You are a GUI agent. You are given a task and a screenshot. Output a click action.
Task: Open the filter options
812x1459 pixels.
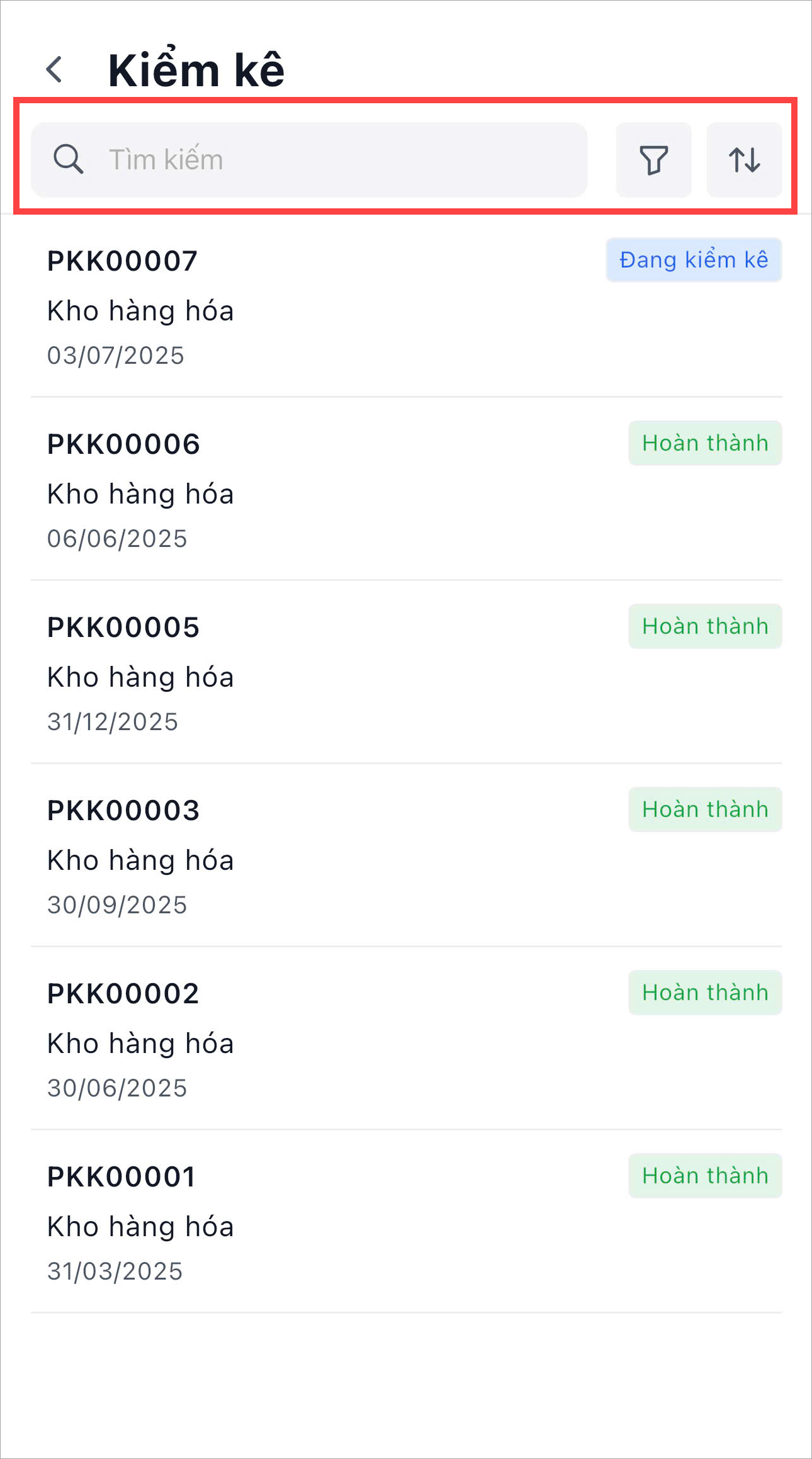[653, 160]
